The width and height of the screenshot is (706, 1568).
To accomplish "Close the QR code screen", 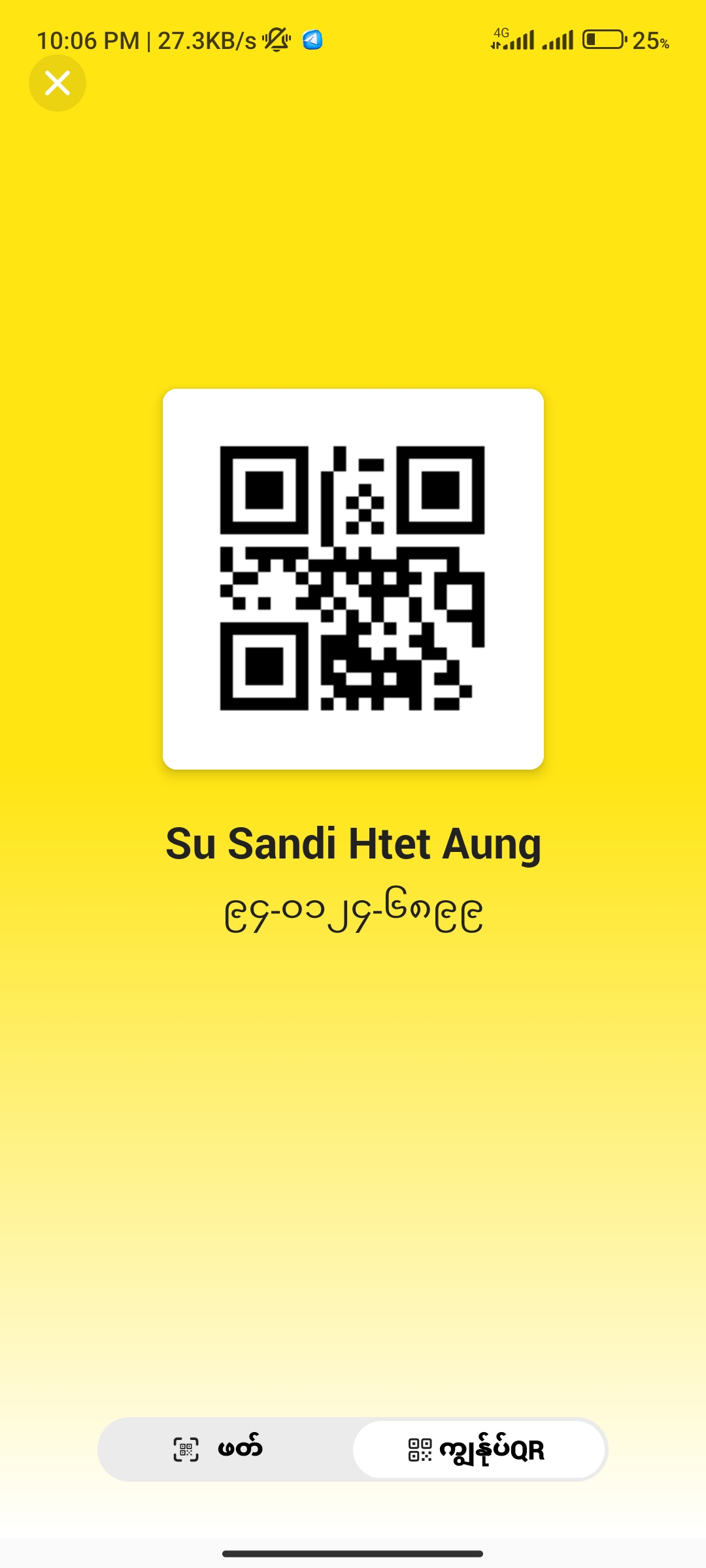I will tap(58, 83).
